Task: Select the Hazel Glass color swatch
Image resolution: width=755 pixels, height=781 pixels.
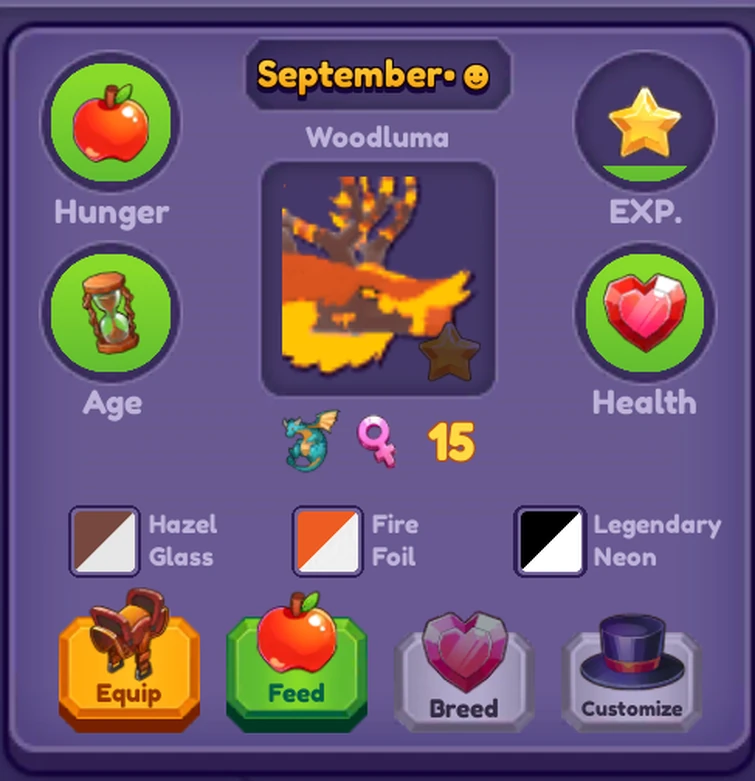Action: pos(104,541)
